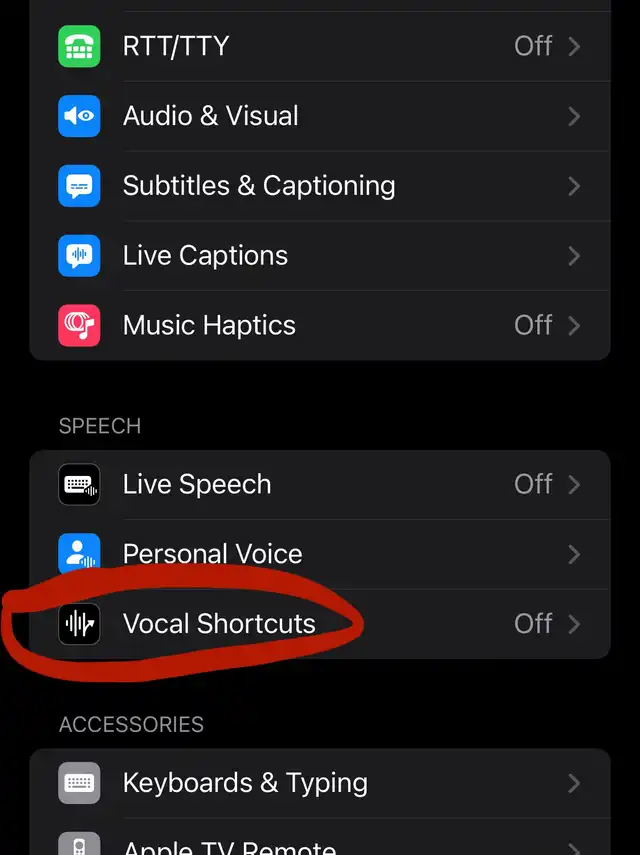The height and width of the screenshot is (855, 640).
Task: Open Keyboards & Typing settings
Action: pyautogui.click(x=320, y=783)
